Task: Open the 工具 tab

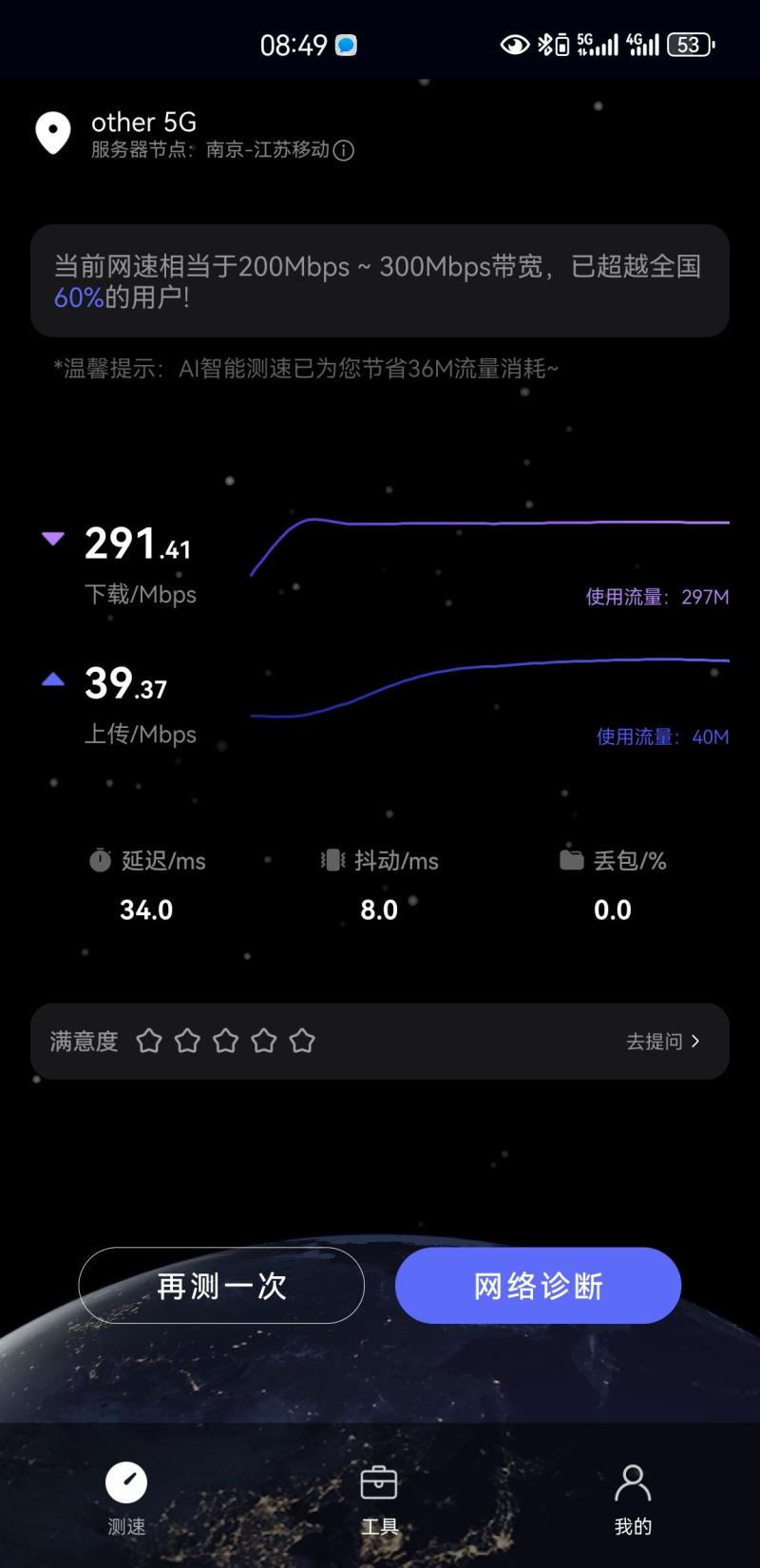Action: point(379,1498)
